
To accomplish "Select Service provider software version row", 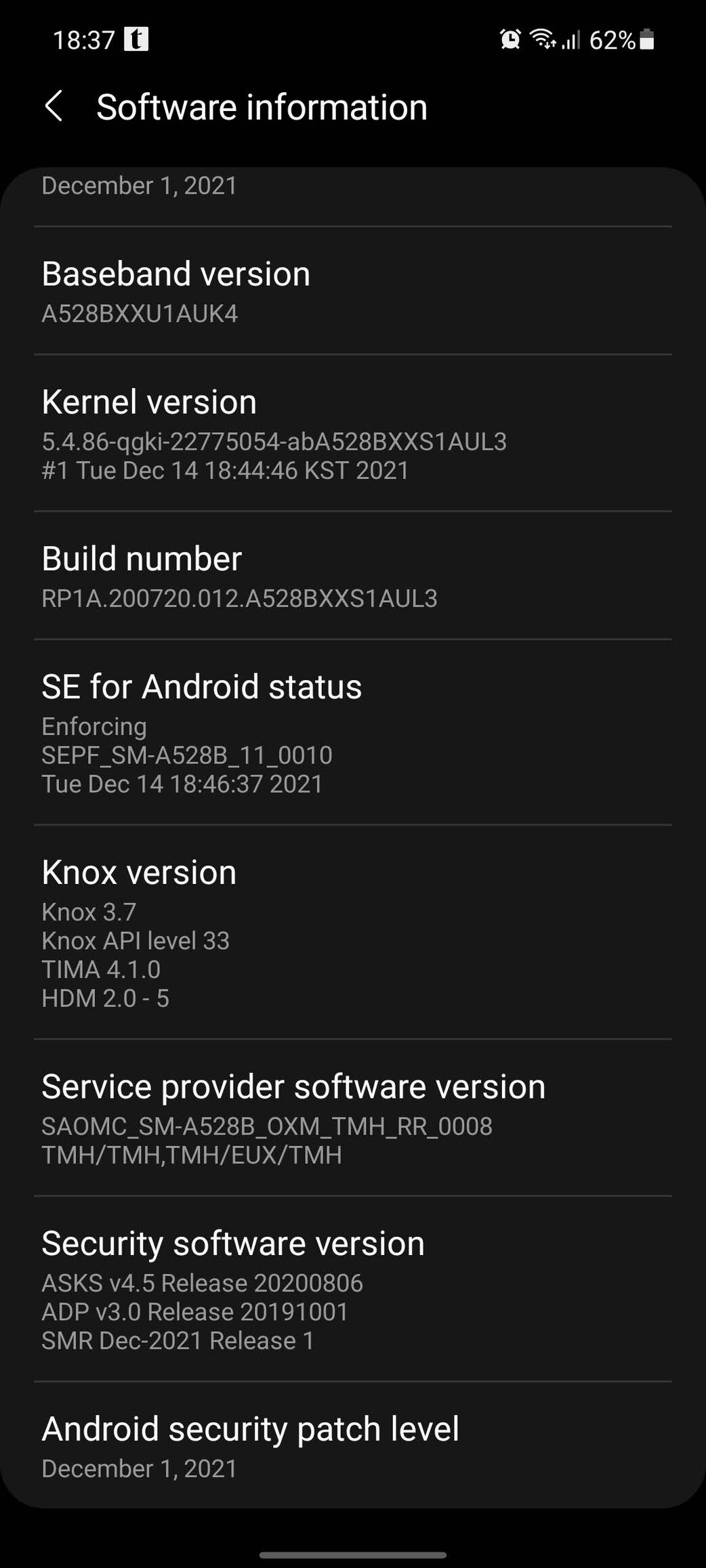I will click(353, 1118).
